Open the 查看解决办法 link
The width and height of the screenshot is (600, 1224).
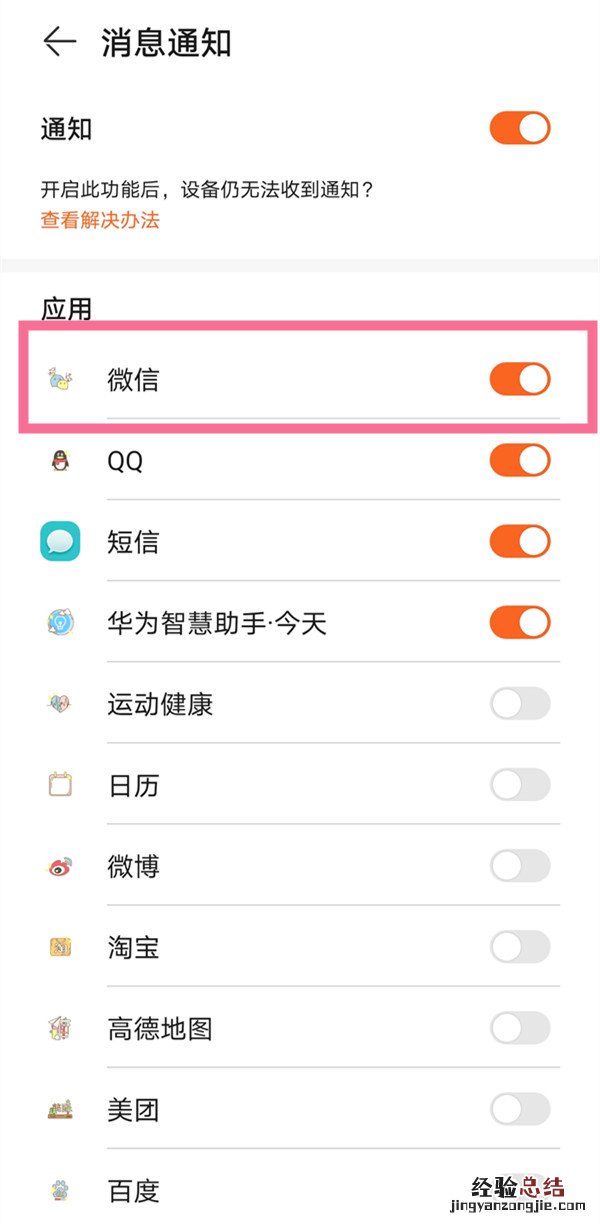pyautogui.click(x=100, y=220)
